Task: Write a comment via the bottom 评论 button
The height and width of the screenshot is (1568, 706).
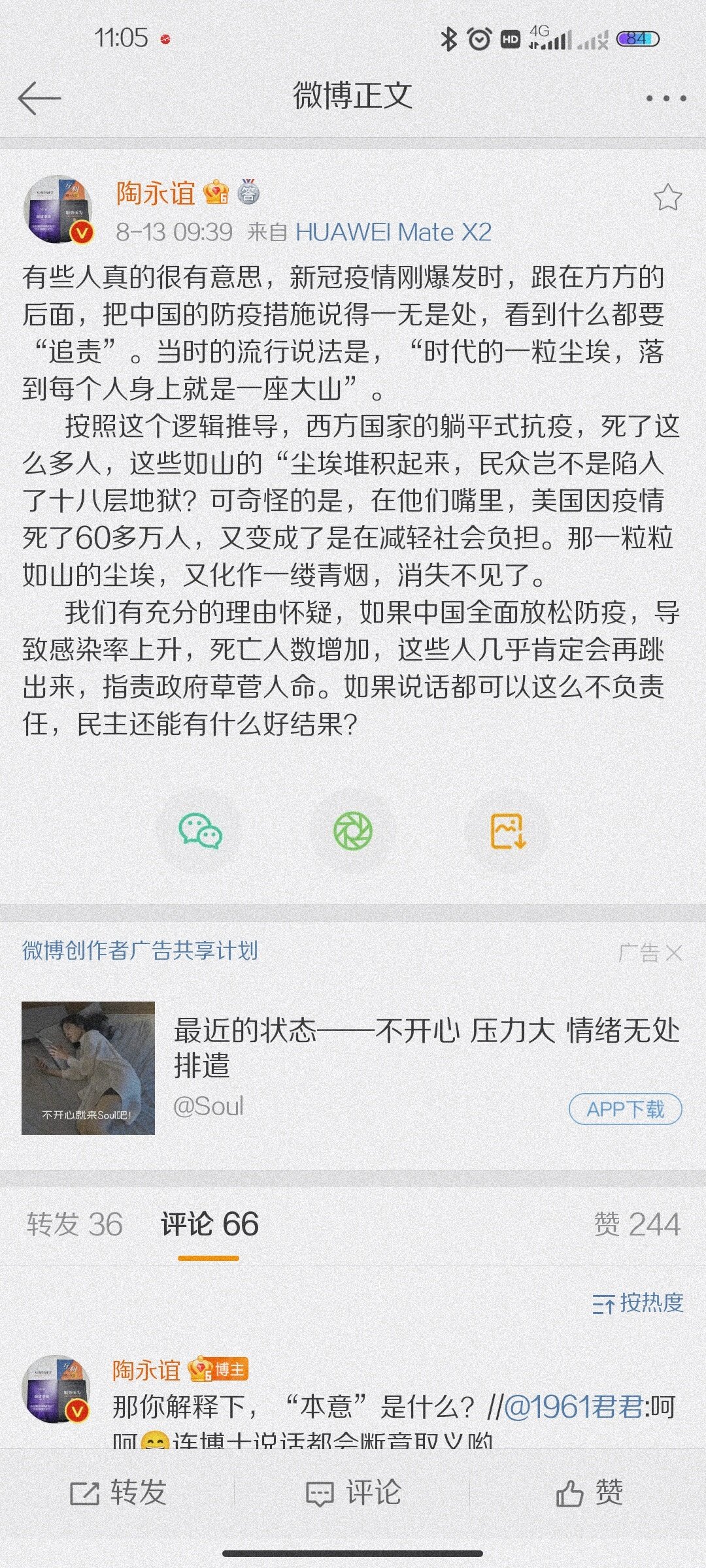Action: coord(353,1493)
